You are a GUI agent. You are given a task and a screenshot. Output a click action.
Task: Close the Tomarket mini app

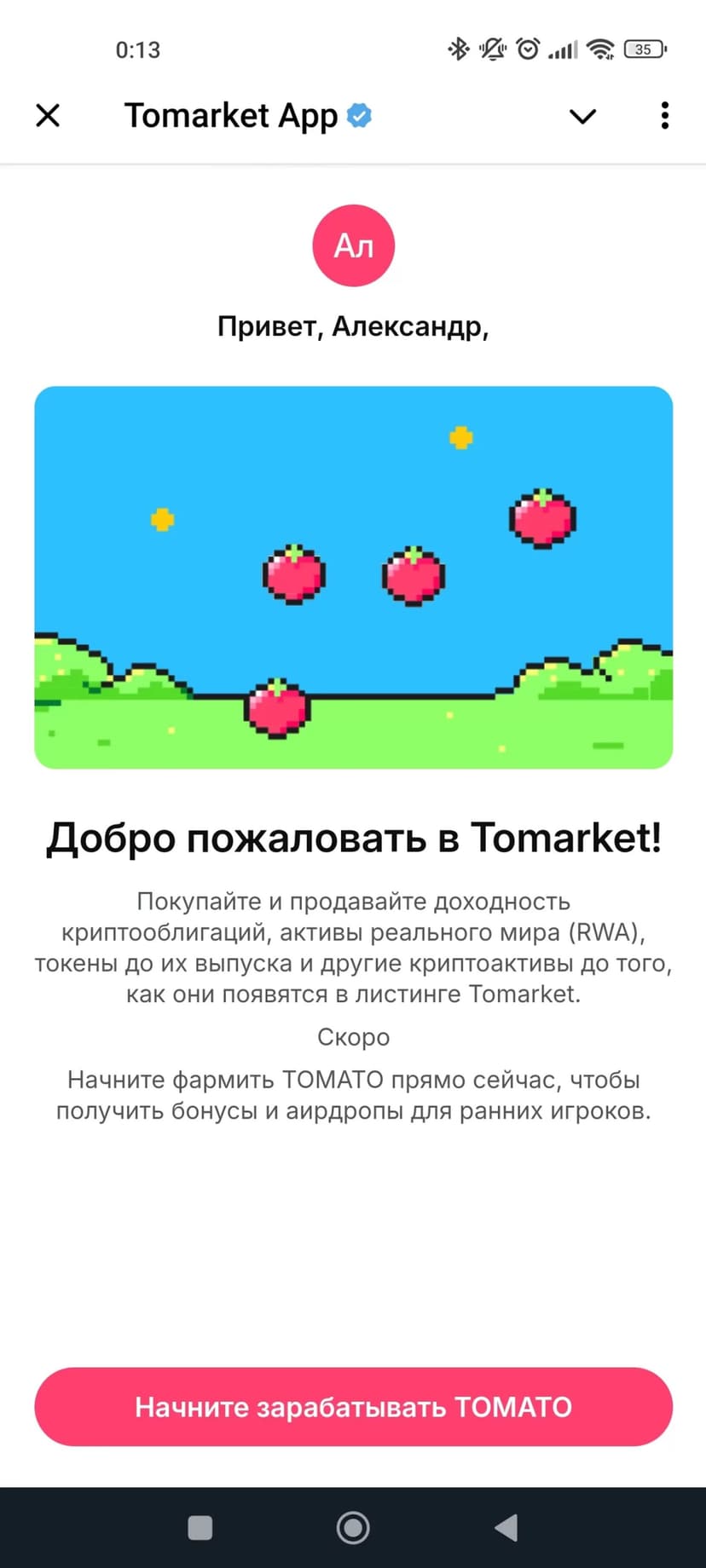point(48,115)
